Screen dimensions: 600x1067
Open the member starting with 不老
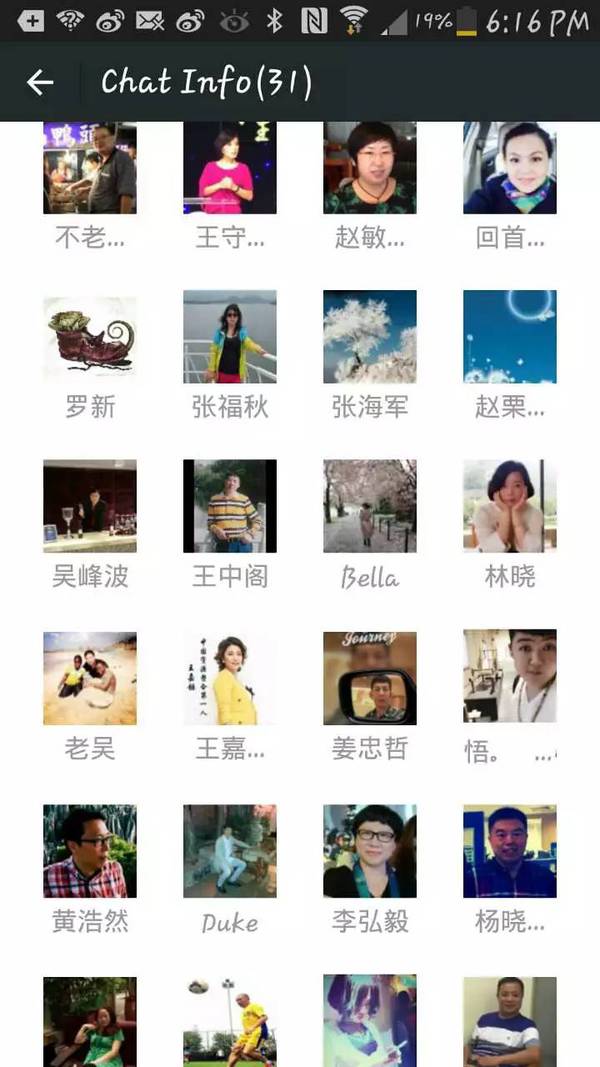tap(90, 168)
